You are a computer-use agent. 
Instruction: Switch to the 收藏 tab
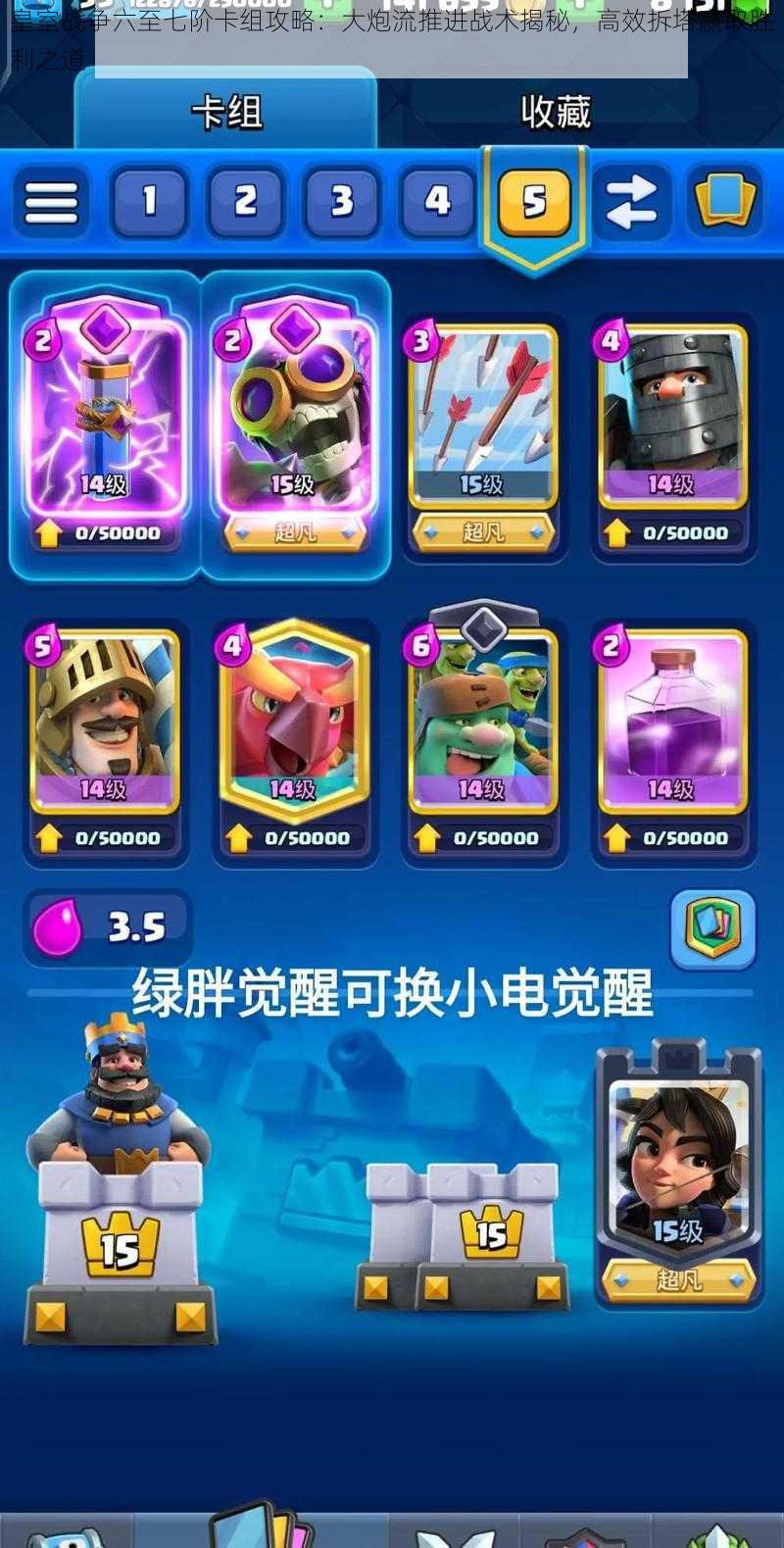pyautogui.click(x=555, y=113)
